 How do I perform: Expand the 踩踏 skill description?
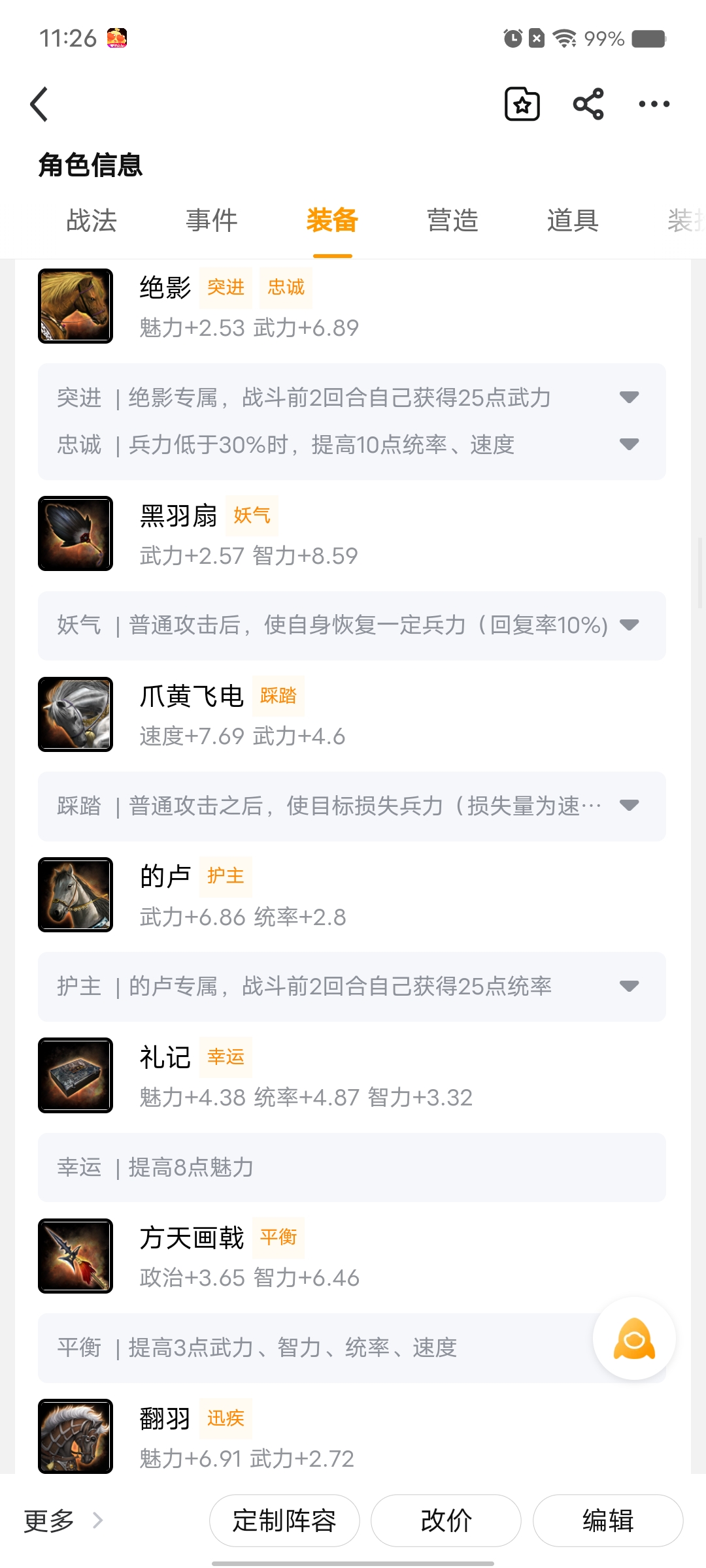[x=629, y=806]
